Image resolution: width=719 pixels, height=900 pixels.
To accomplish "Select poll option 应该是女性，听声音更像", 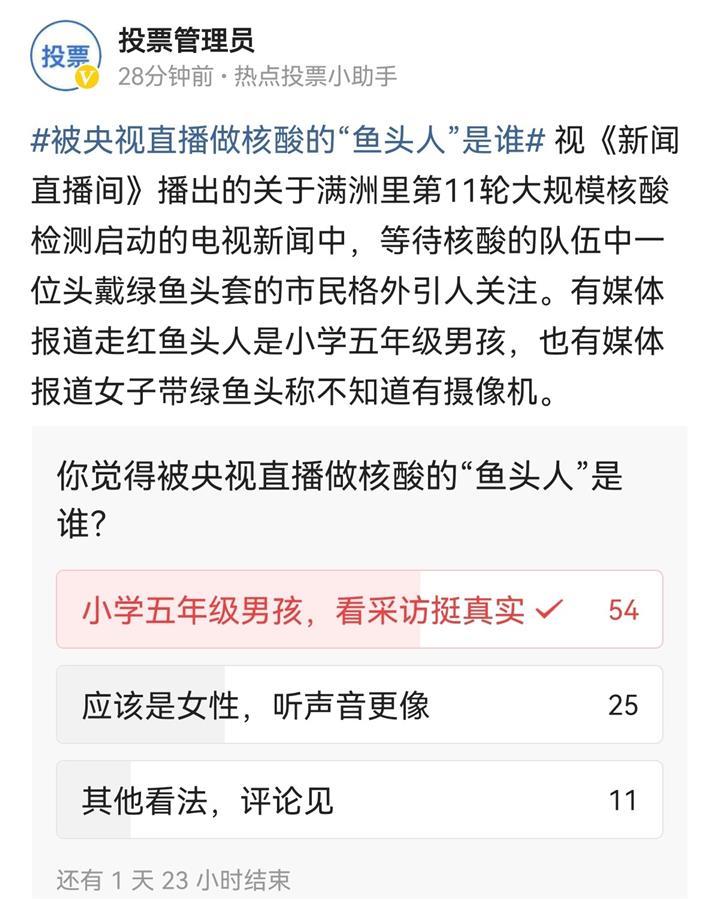I will (x=359, y=705).
